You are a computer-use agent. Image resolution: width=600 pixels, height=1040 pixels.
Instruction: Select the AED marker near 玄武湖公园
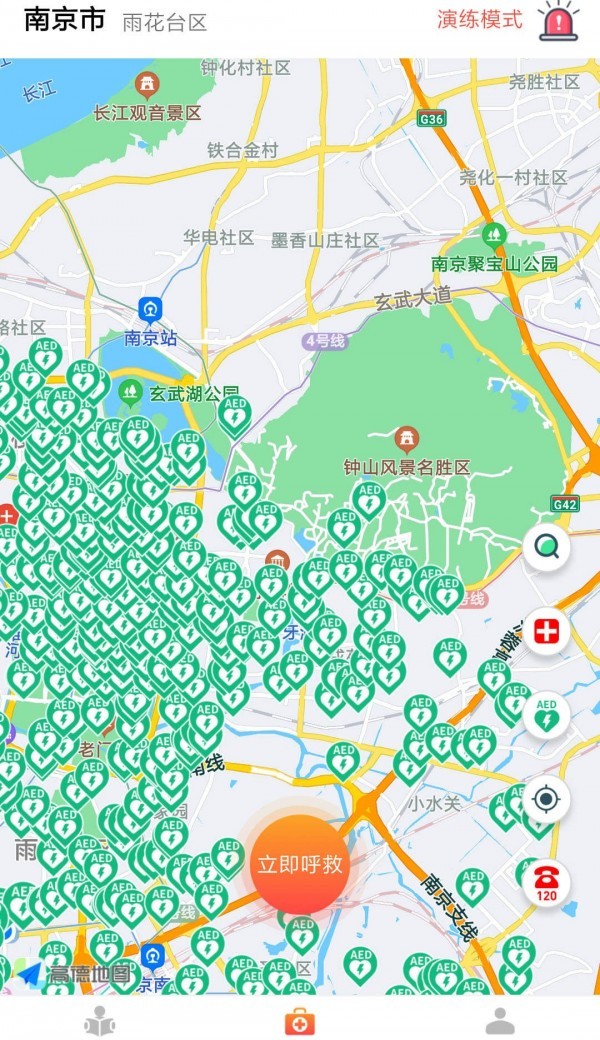point(234,414)
